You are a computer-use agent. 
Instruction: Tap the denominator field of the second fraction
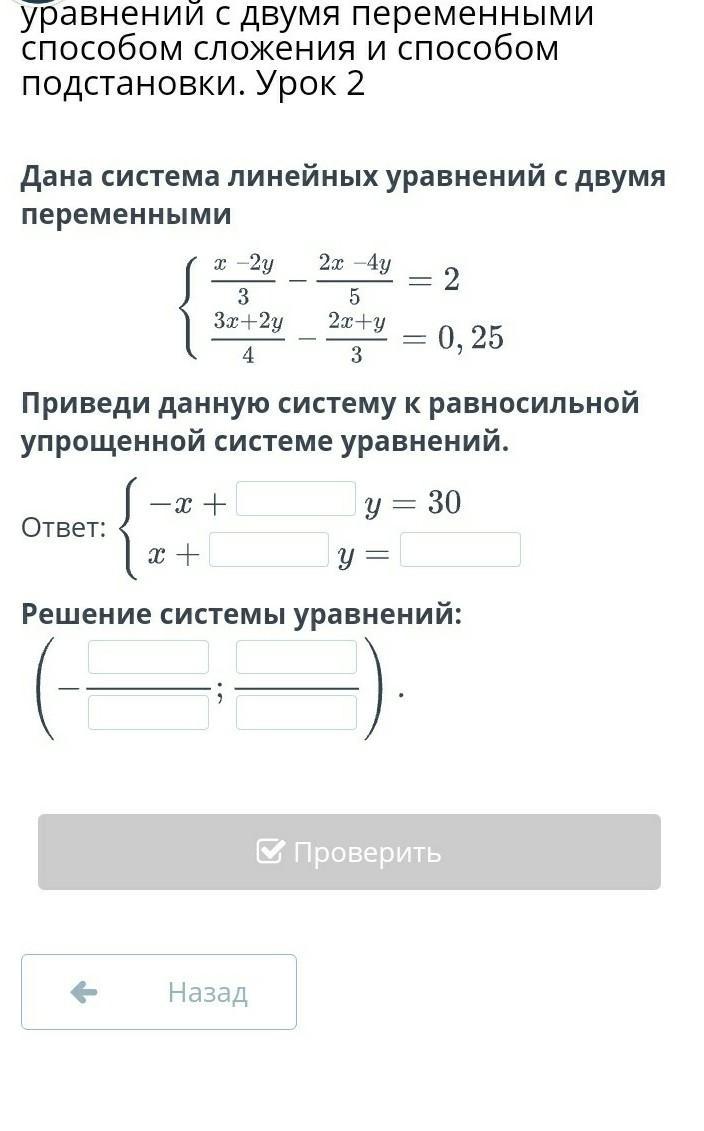(296, 712)
